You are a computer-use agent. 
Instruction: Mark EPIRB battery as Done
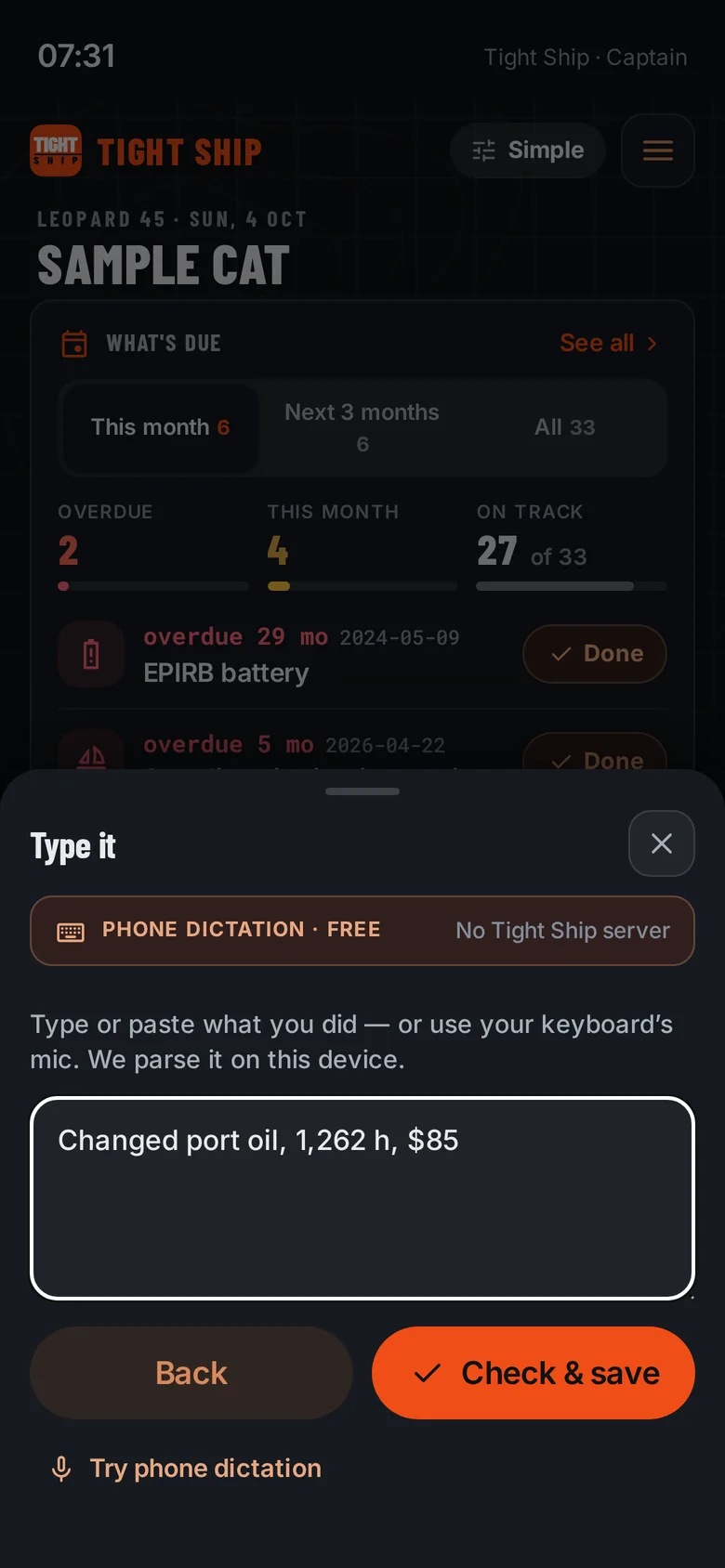[x=595, y=654]
